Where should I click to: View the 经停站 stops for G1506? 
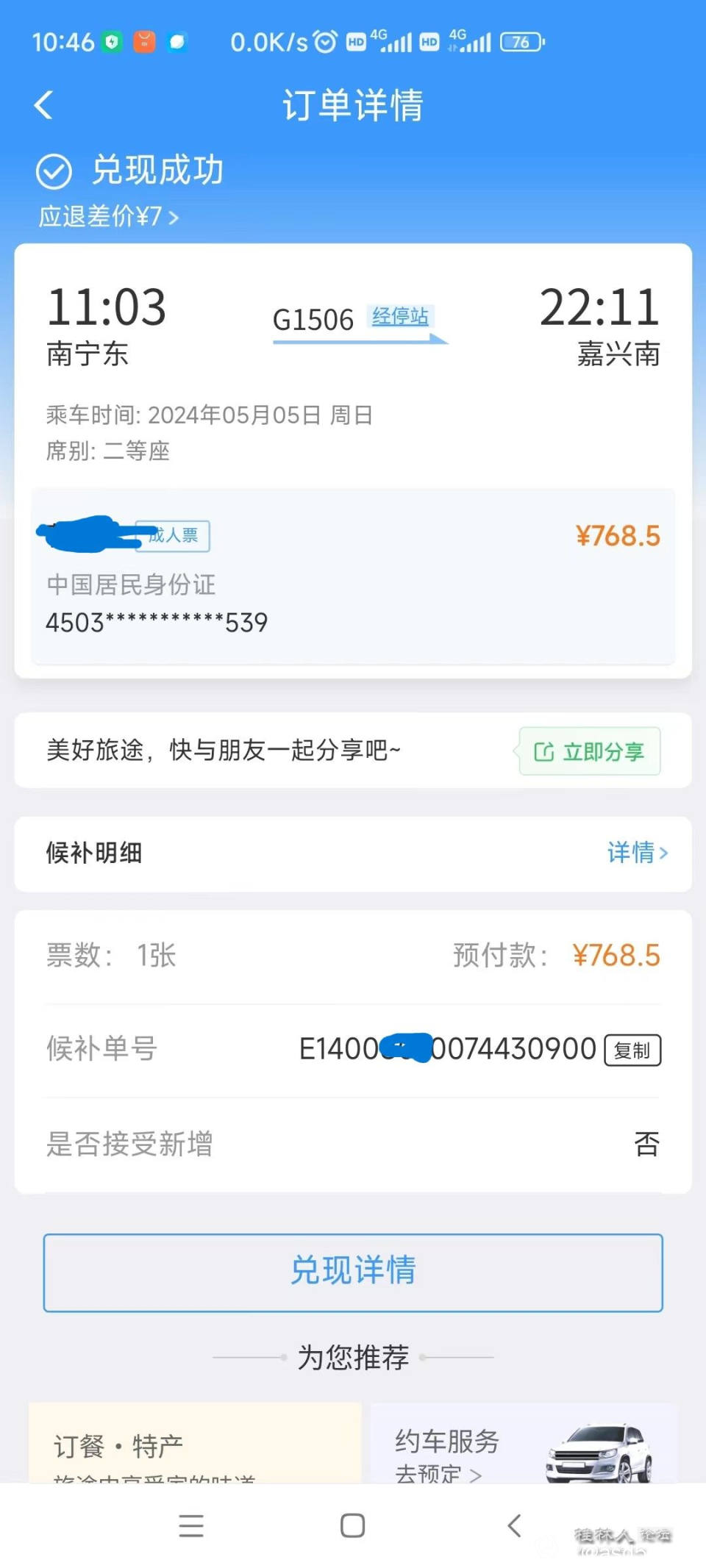click(400, 316)
